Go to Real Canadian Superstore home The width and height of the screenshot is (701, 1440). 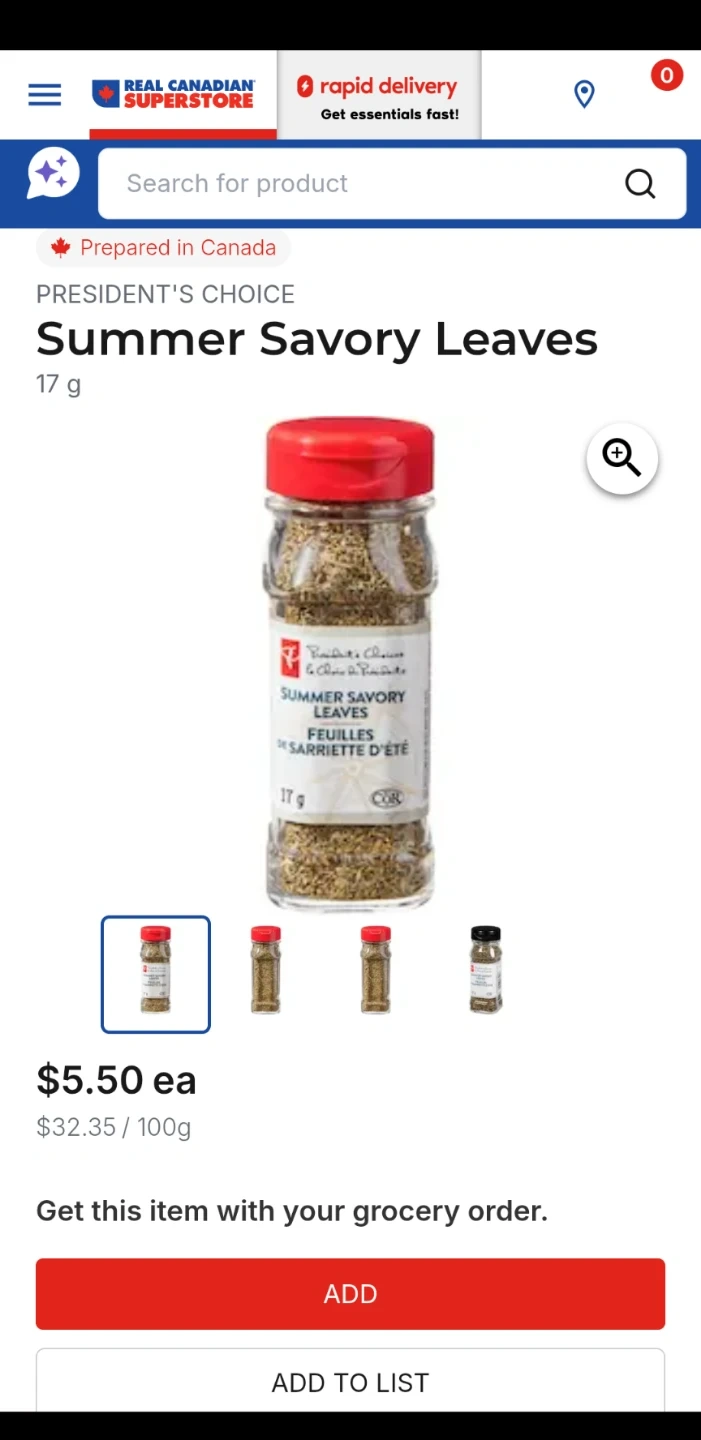tap(174, 94)
